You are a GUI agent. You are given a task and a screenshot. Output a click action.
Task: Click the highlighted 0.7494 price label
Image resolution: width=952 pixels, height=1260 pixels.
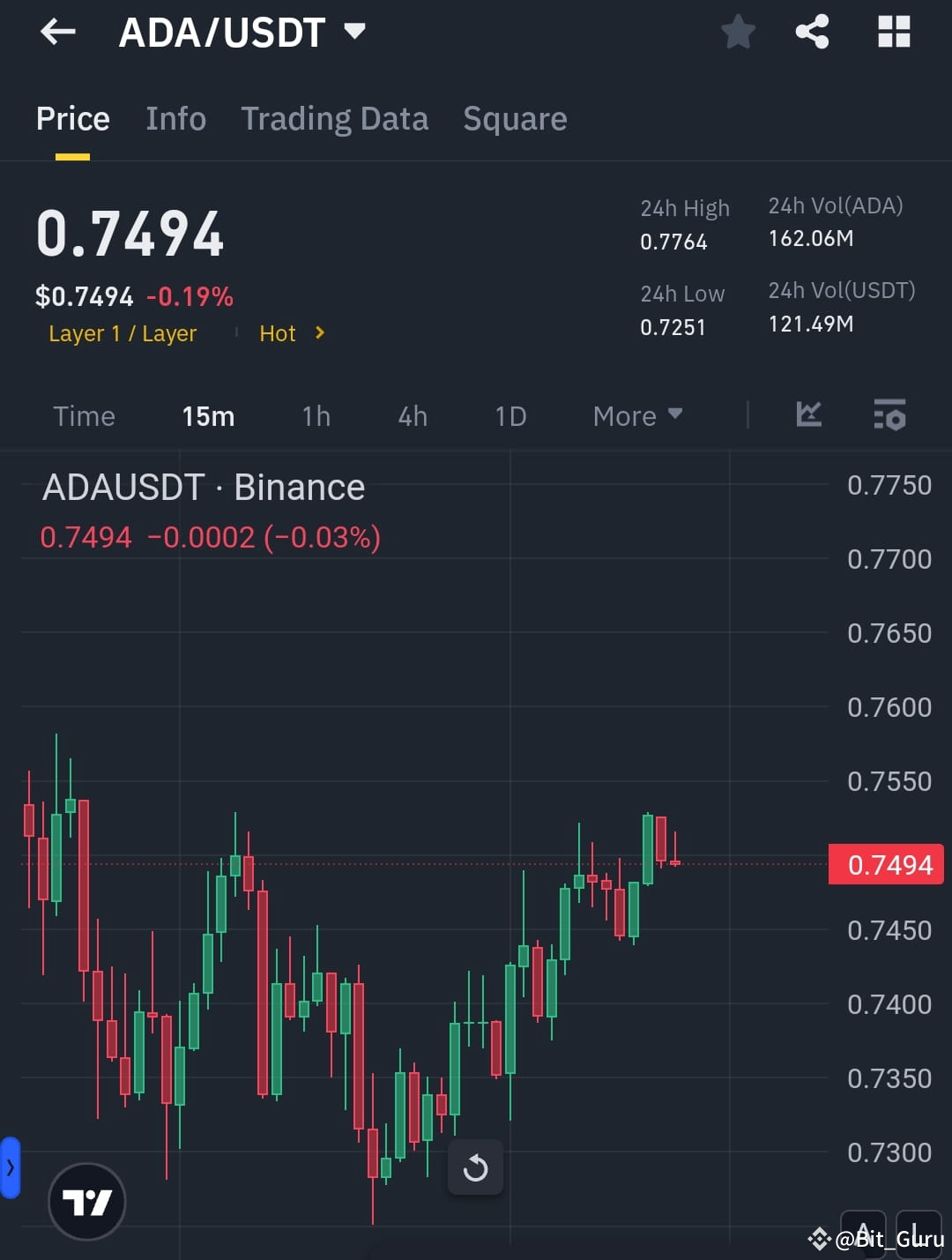886,865
